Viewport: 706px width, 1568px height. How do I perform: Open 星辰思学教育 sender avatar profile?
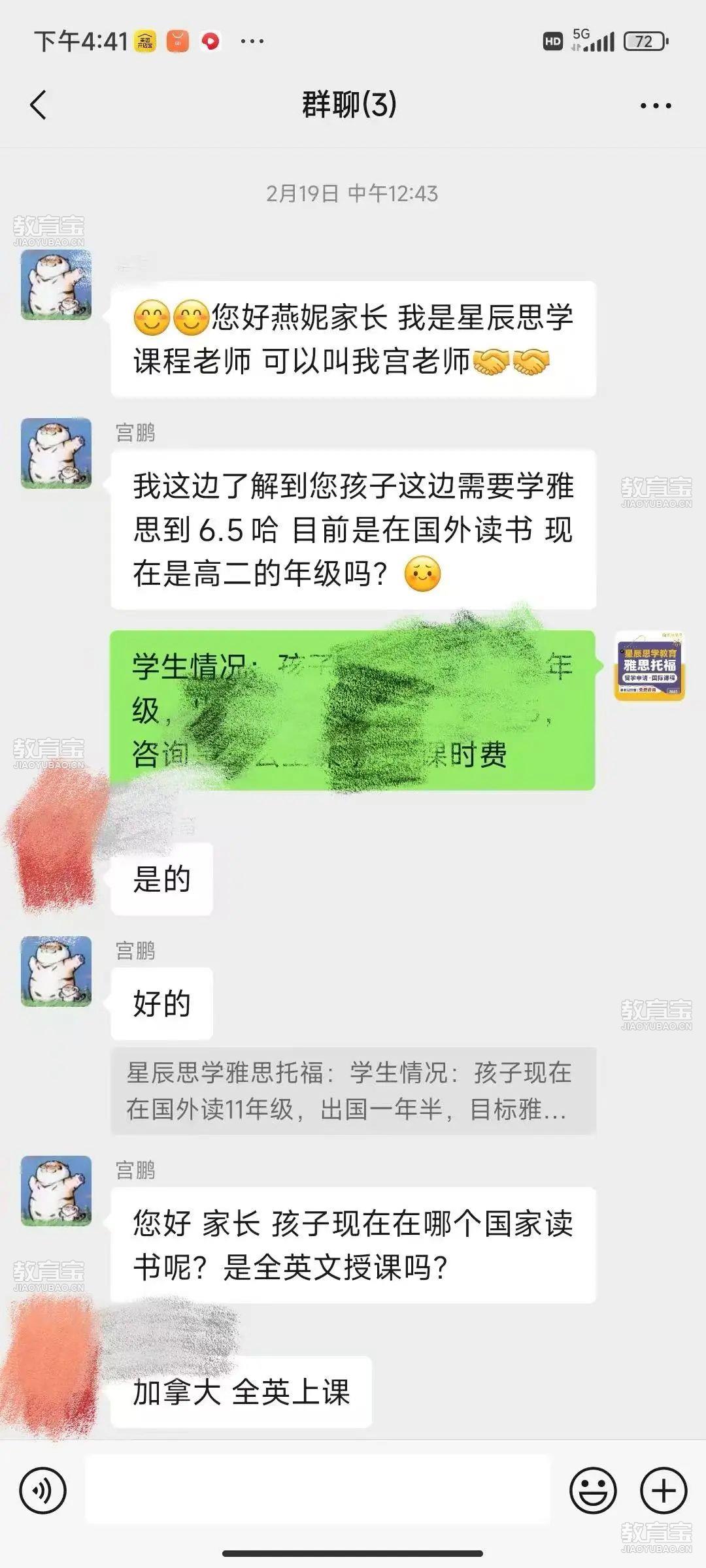pos(649,666)
